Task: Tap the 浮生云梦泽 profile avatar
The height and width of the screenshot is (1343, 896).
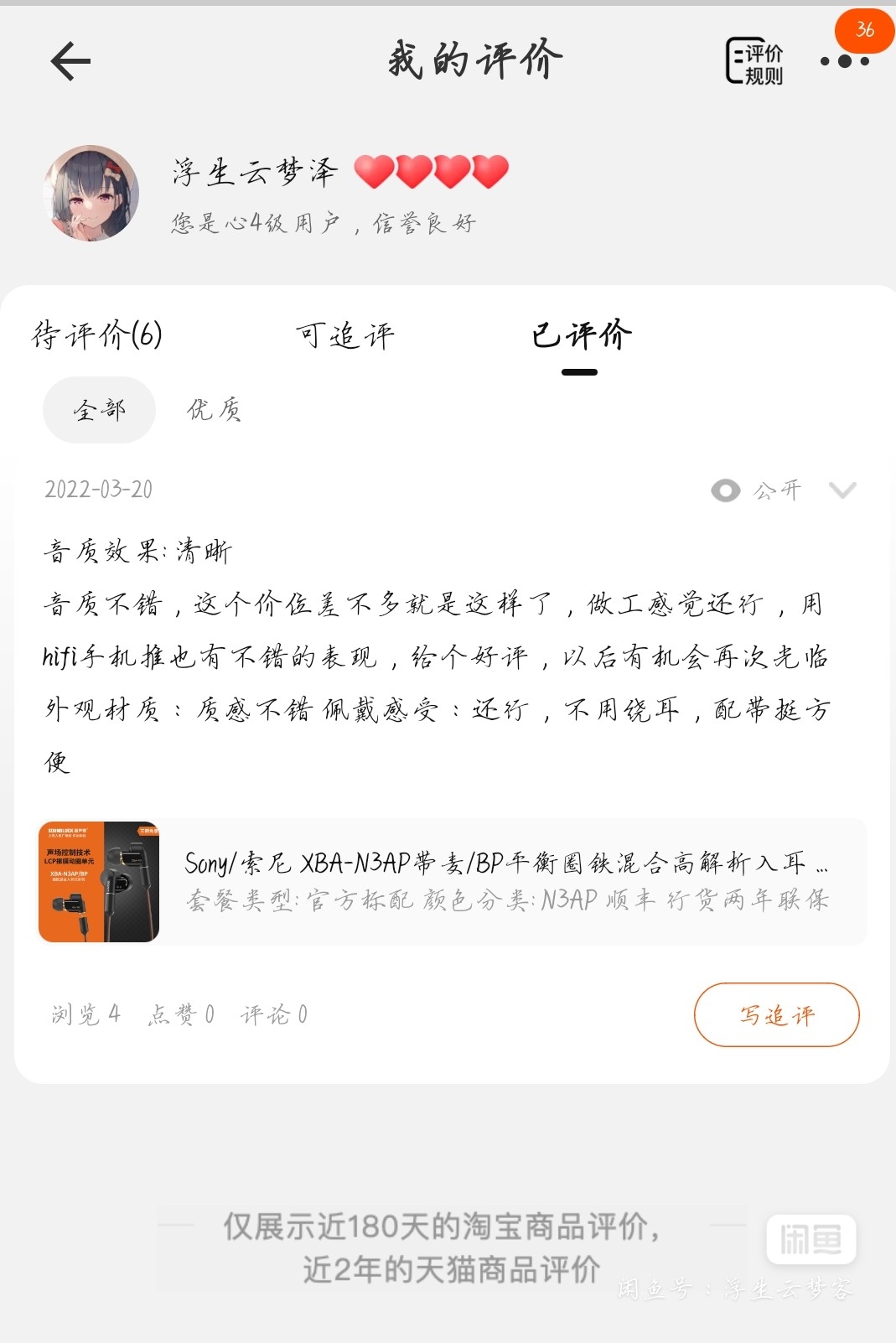Action: pos(91,194)
